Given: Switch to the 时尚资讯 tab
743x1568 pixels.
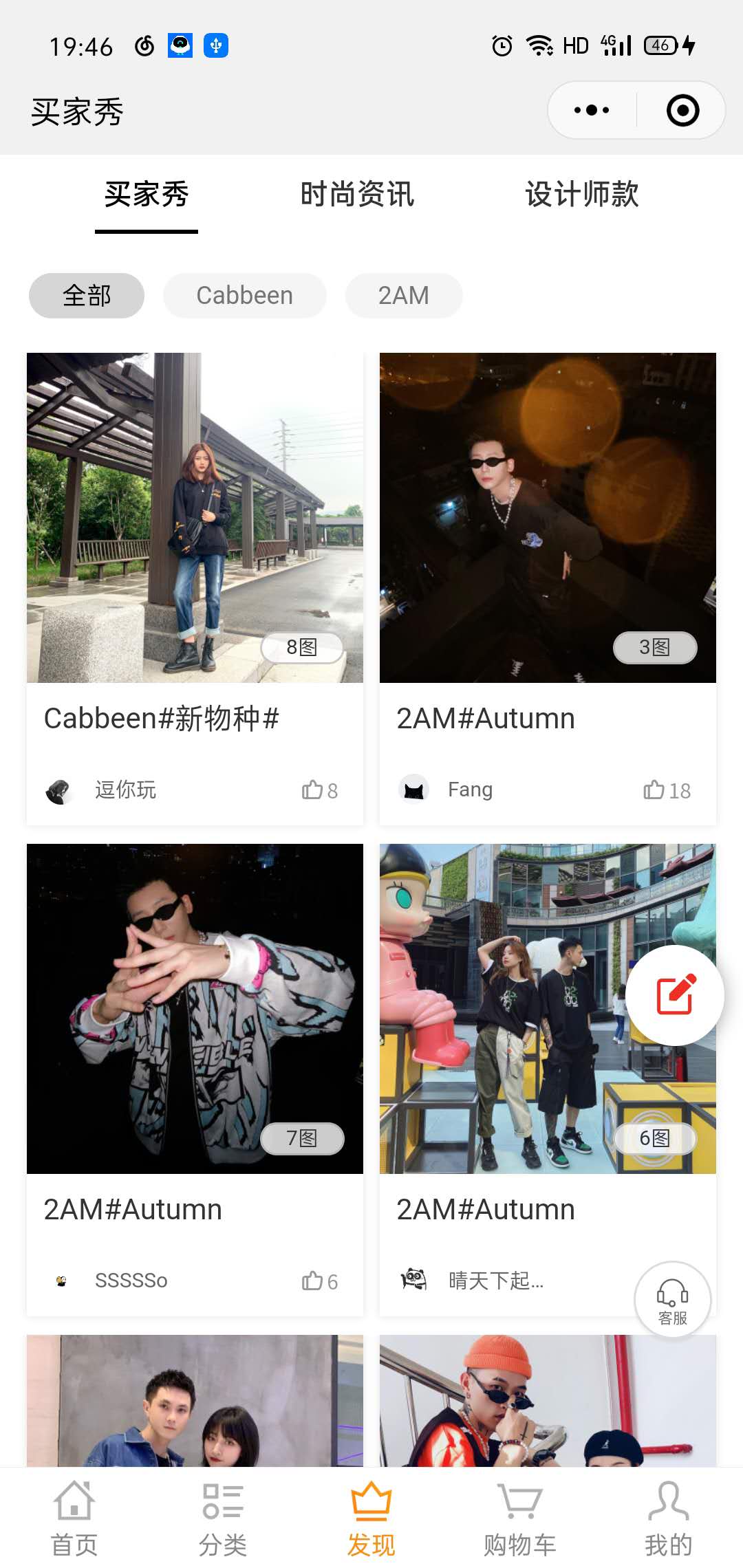Looking at the screenshot, I should [x=357, y=195].
